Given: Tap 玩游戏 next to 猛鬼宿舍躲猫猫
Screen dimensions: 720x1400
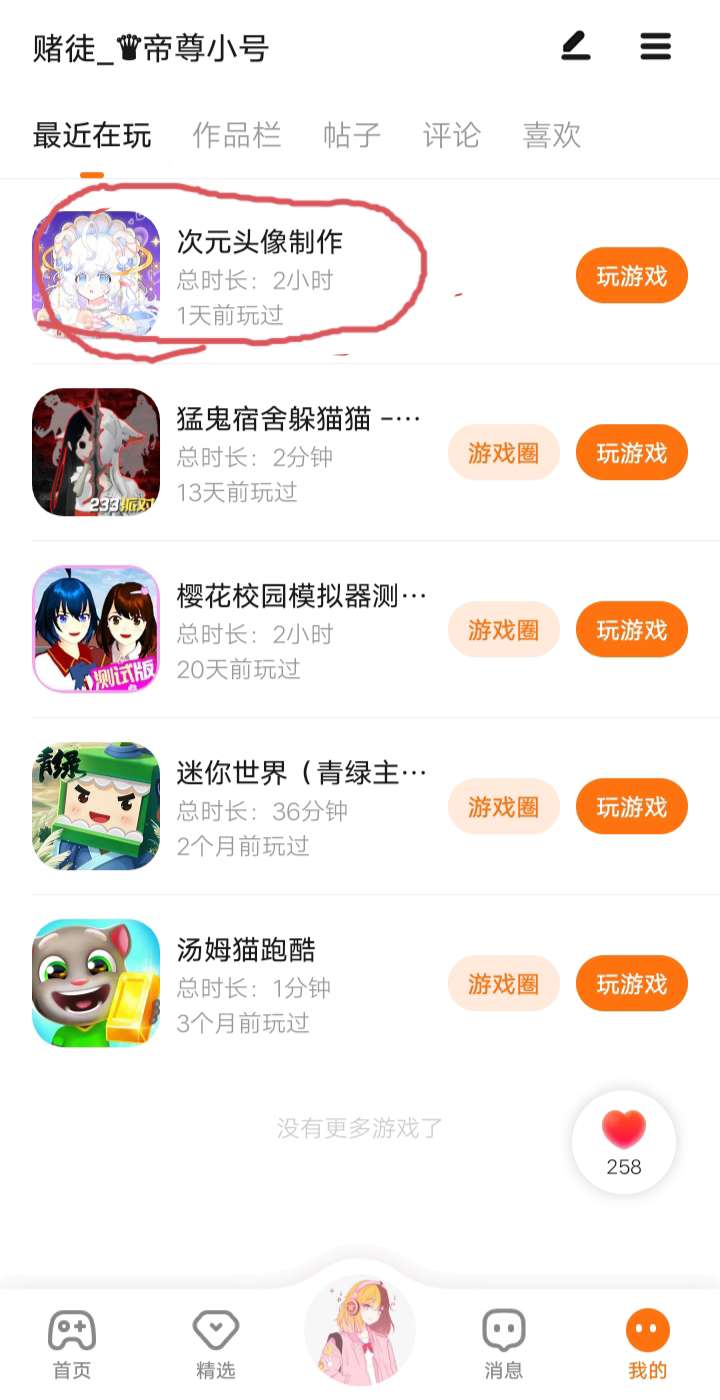Looking at the screenshot, I should (631, 453).
